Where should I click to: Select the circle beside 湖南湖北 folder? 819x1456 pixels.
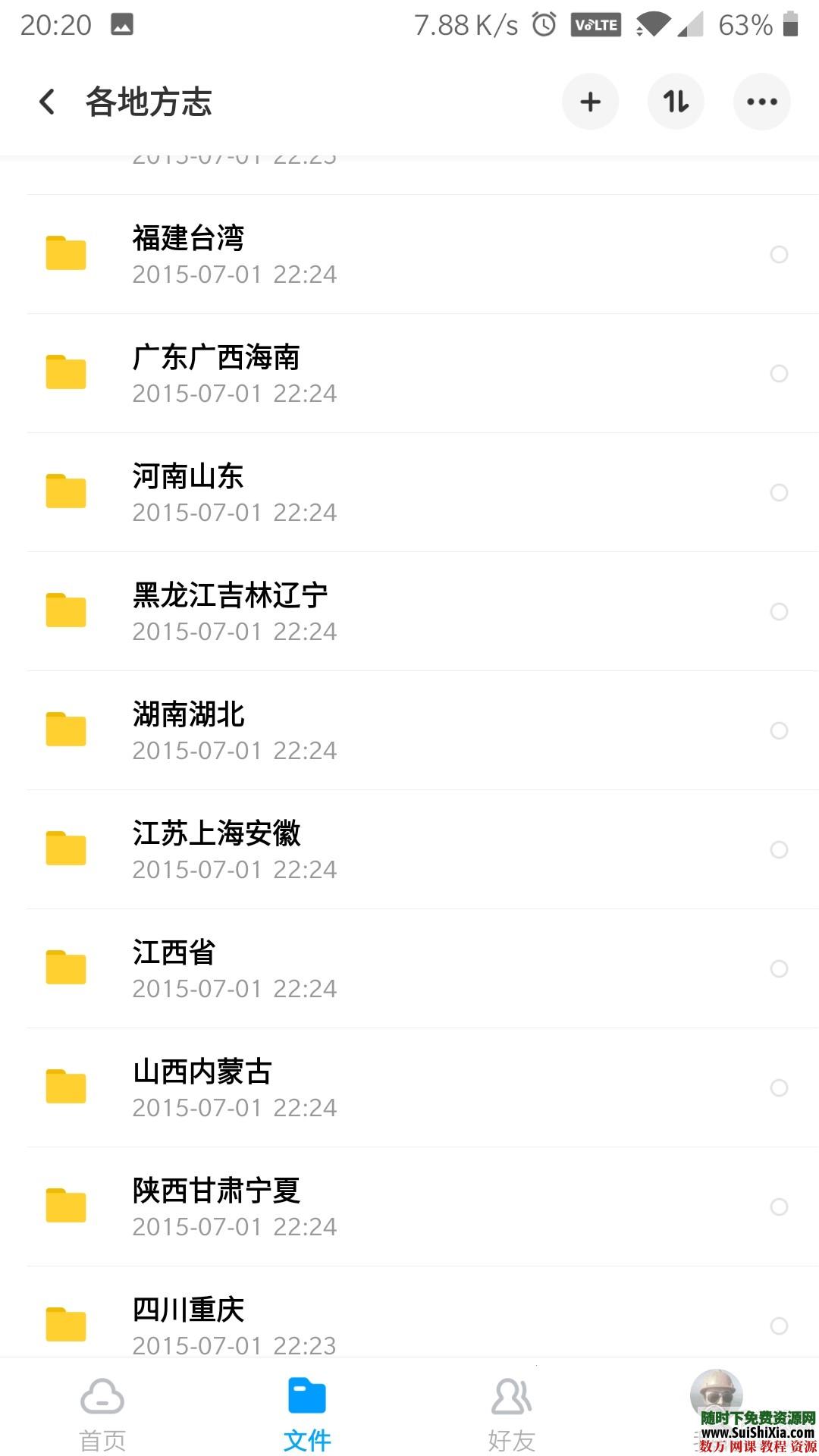[777, 731]
